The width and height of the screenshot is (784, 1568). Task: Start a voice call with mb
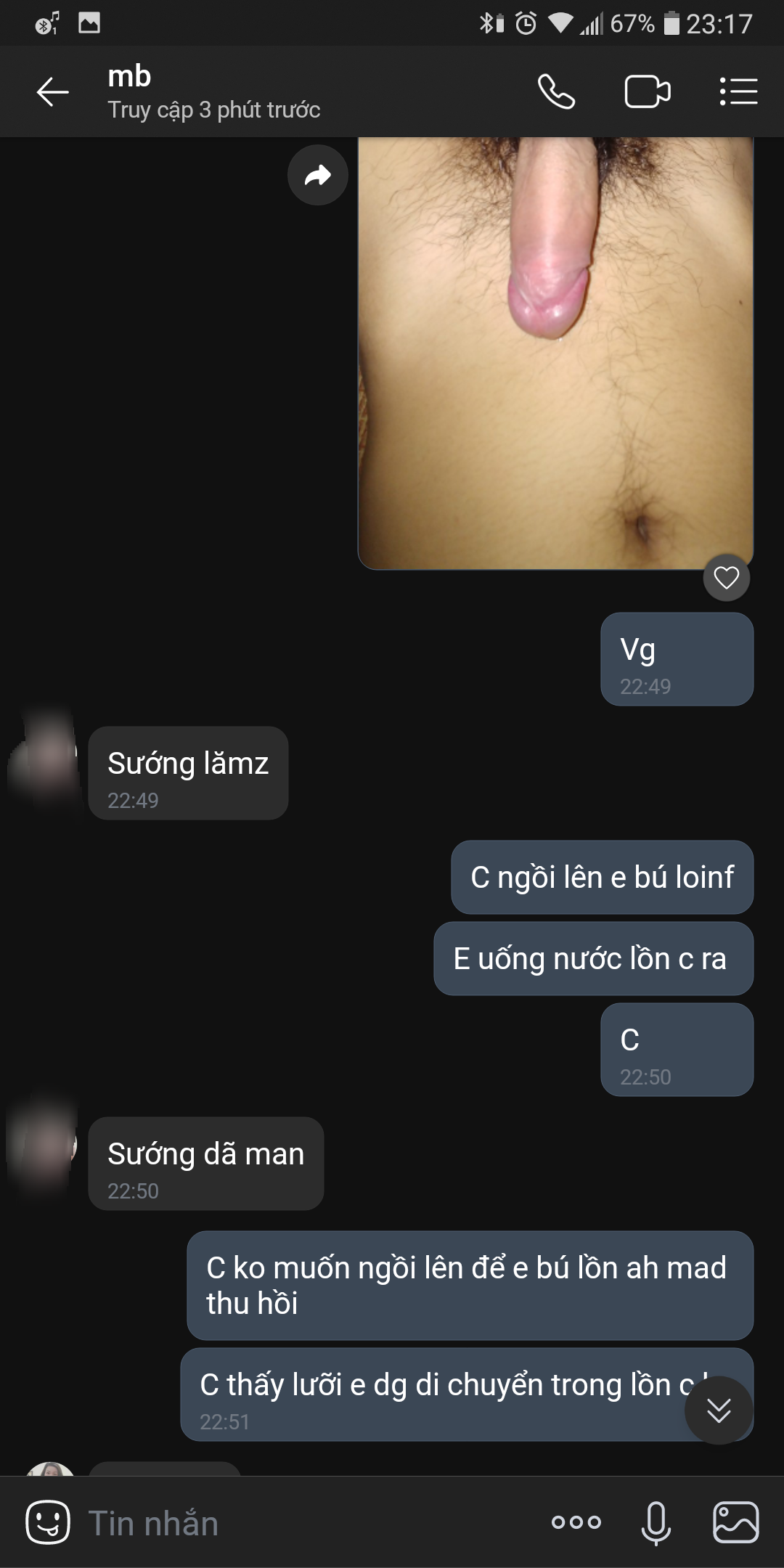pos(556,92)
